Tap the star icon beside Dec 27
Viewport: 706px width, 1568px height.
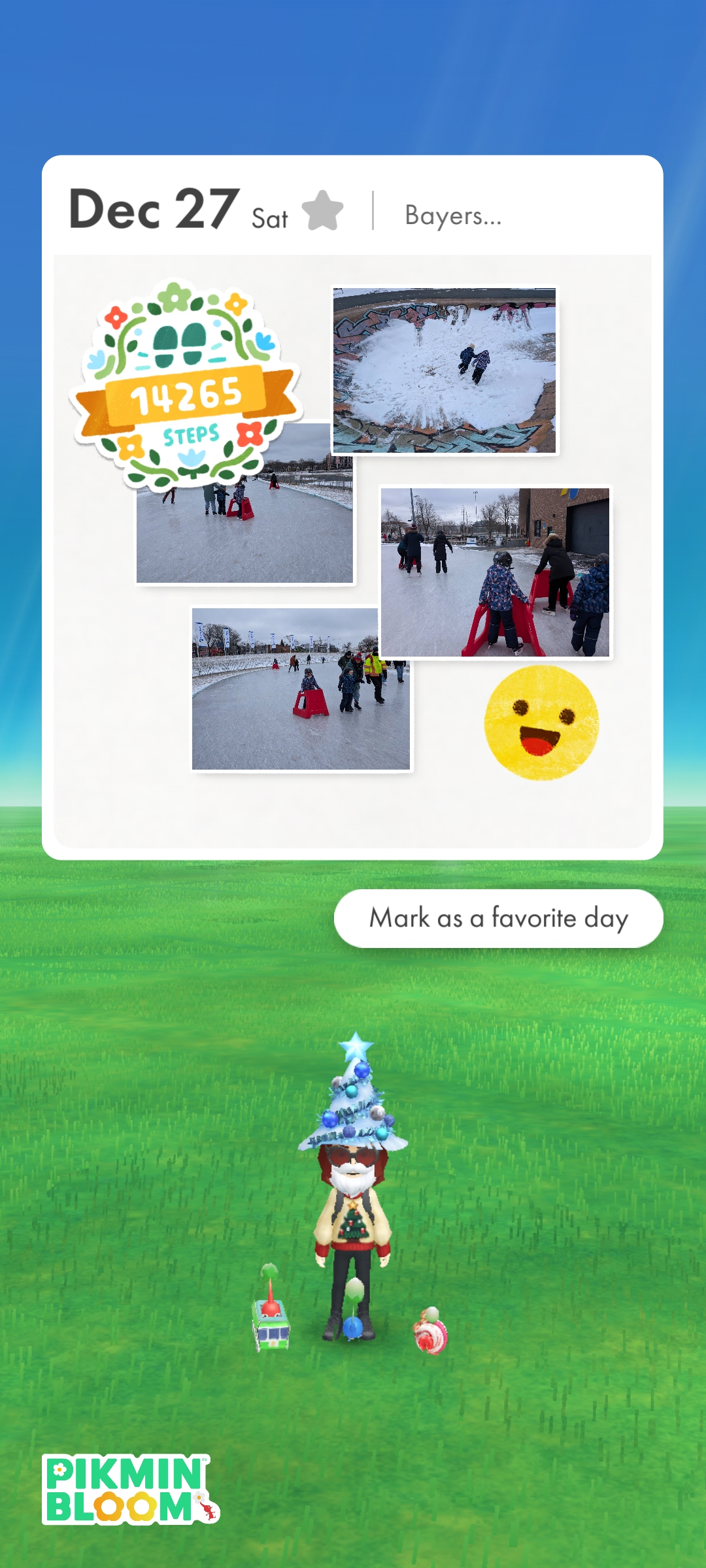[322, 210]
